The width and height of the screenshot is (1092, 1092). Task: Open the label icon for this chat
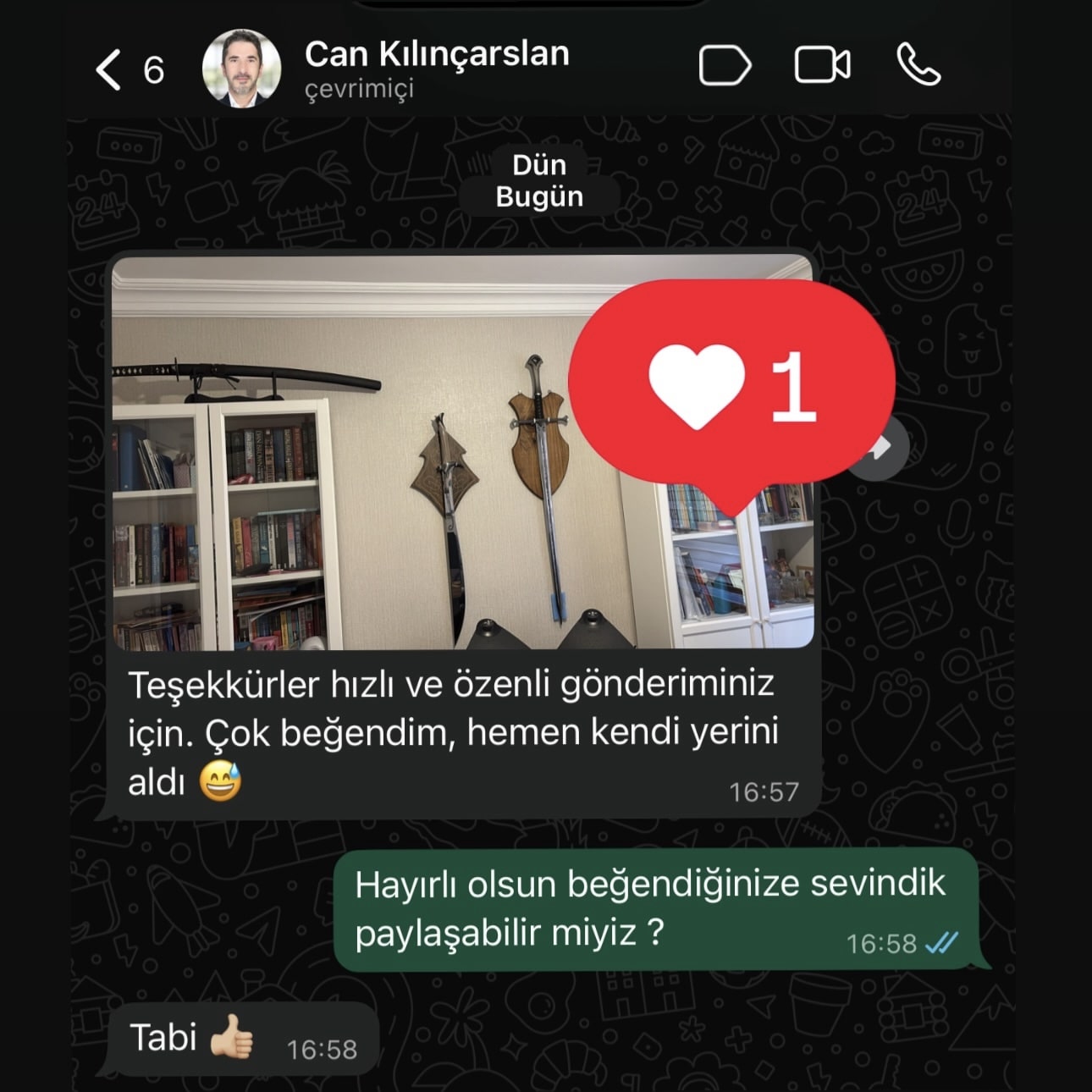(724, 66)
